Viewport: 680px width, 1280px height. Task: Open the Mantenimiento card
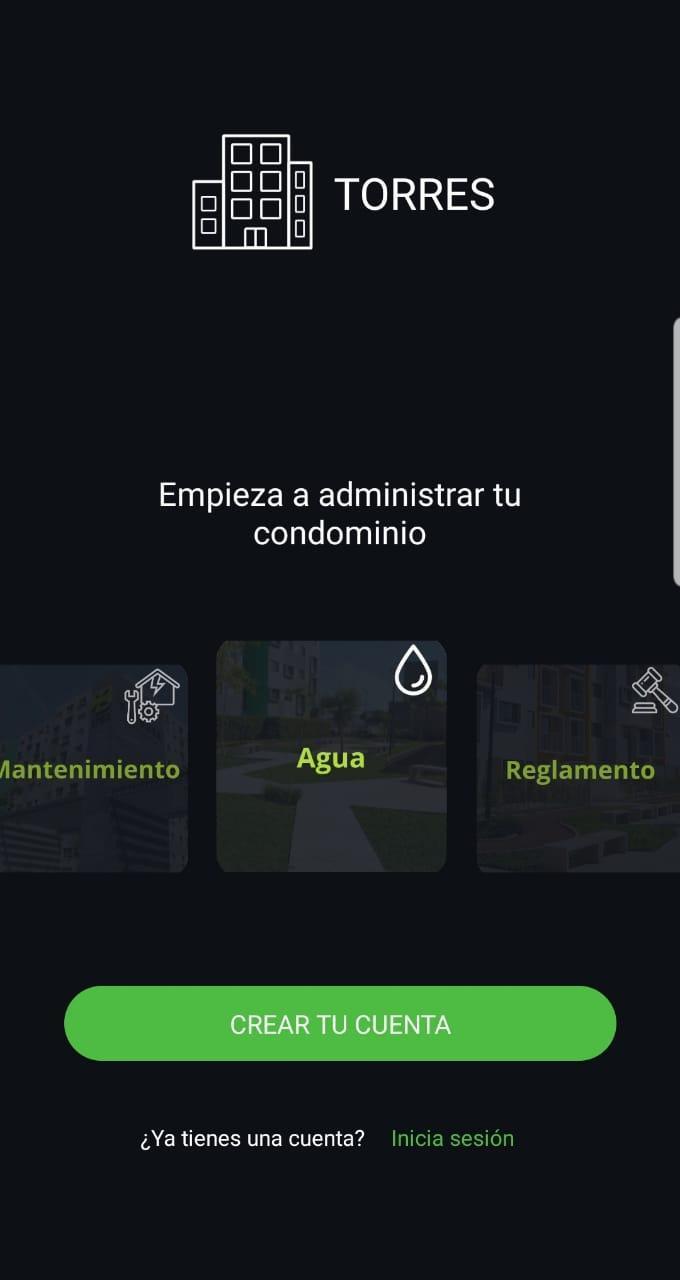coord(92,768)
